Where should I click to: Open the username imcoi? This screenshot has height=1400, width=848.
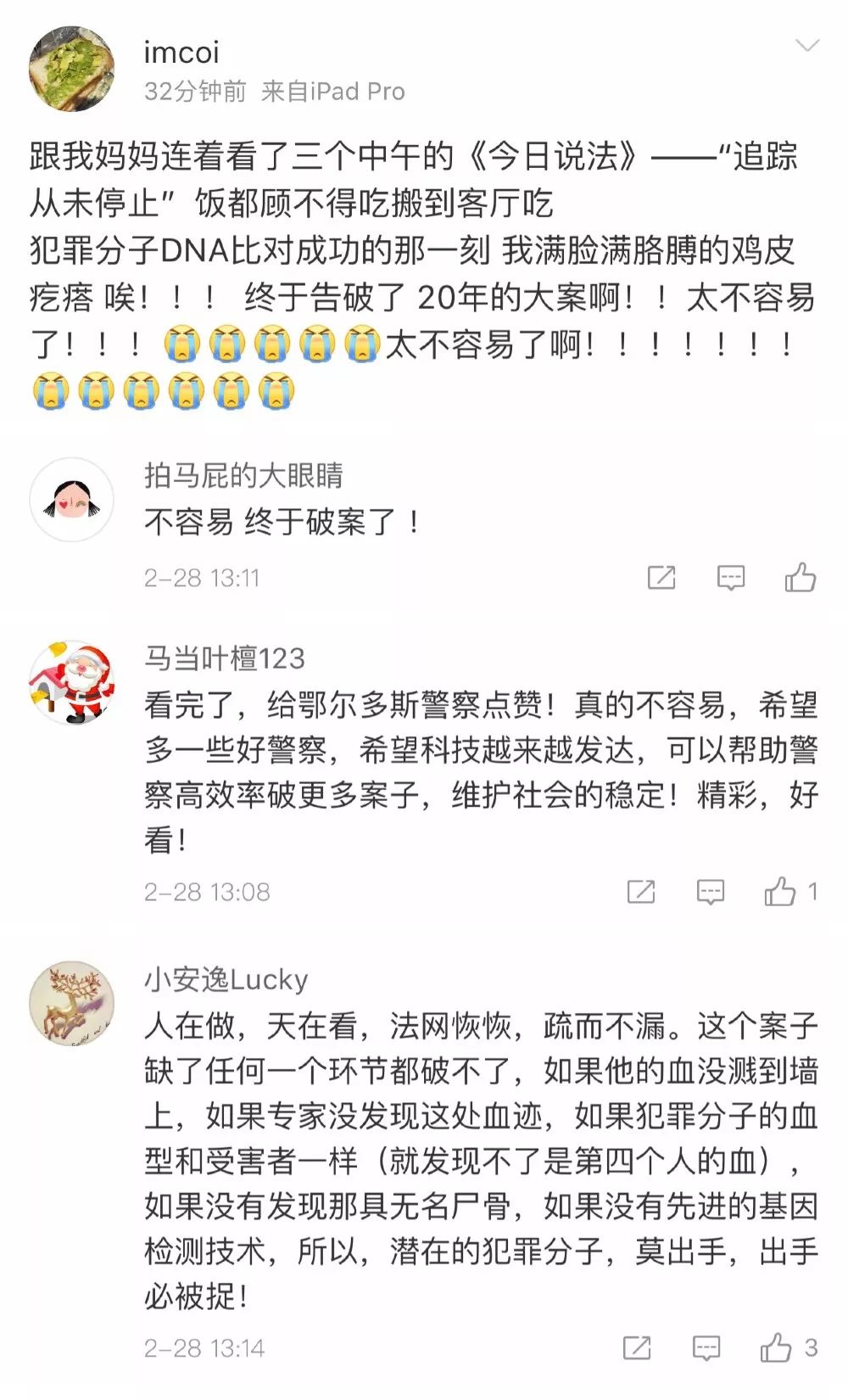pos(181,53)
